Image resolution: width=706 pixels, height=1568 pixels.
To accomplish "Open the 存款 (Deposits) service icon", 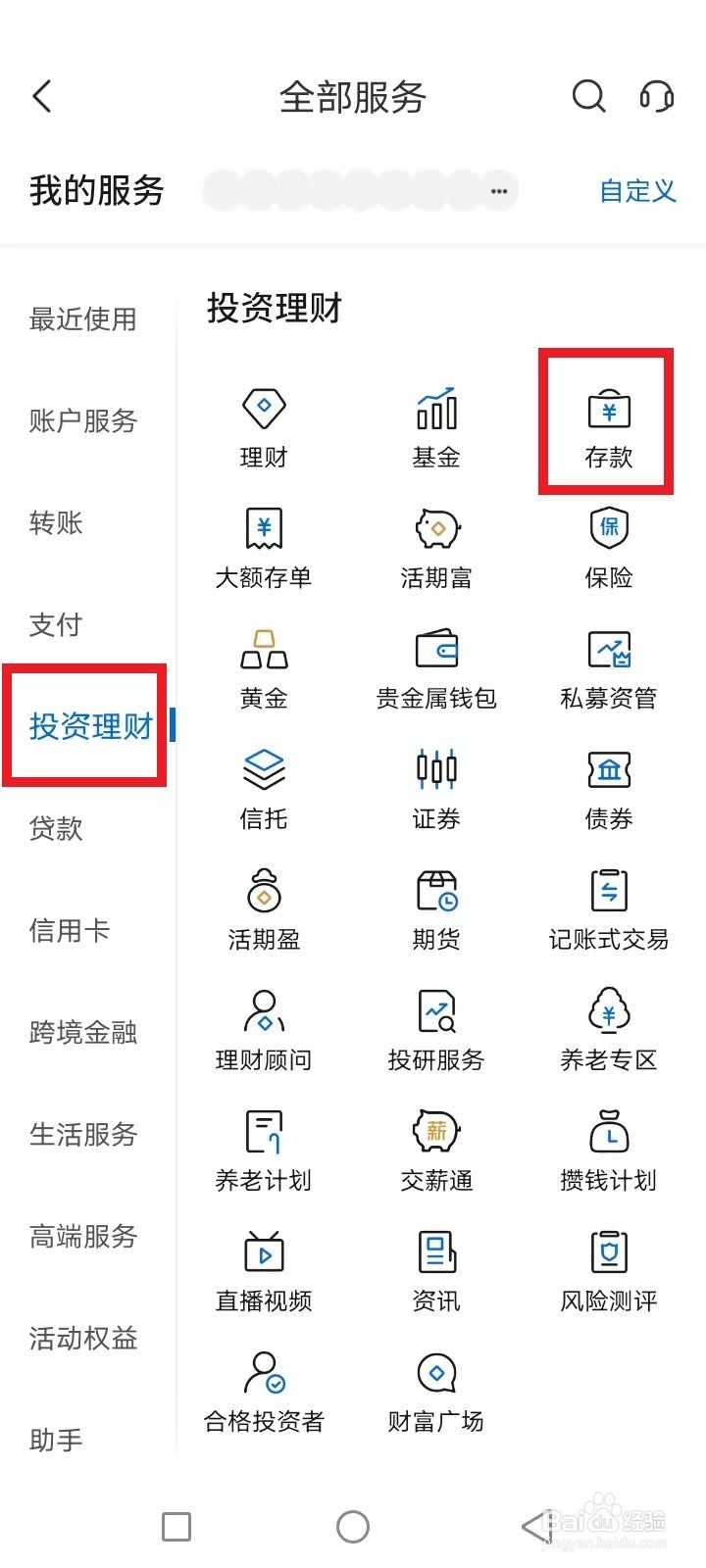I will pos(606,421).
